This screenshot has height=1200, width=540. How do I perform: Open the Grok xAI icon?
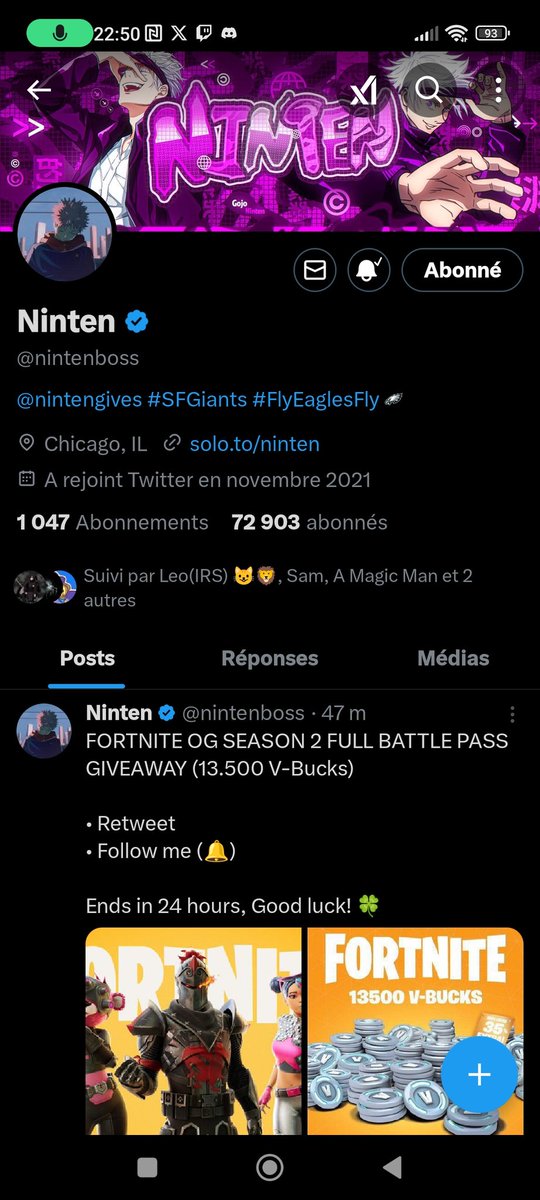tap(364, 91)
